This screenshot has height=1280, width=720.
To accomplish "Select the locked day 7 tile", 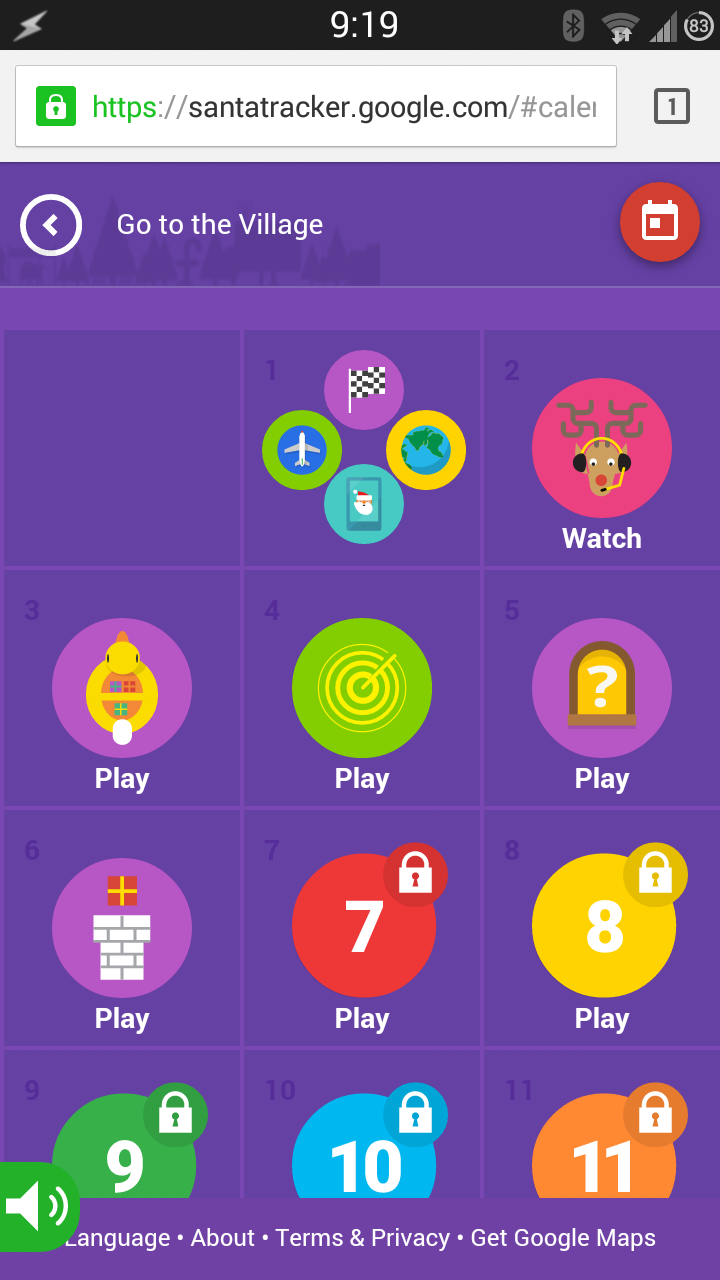I will click(x=364, y=926).
